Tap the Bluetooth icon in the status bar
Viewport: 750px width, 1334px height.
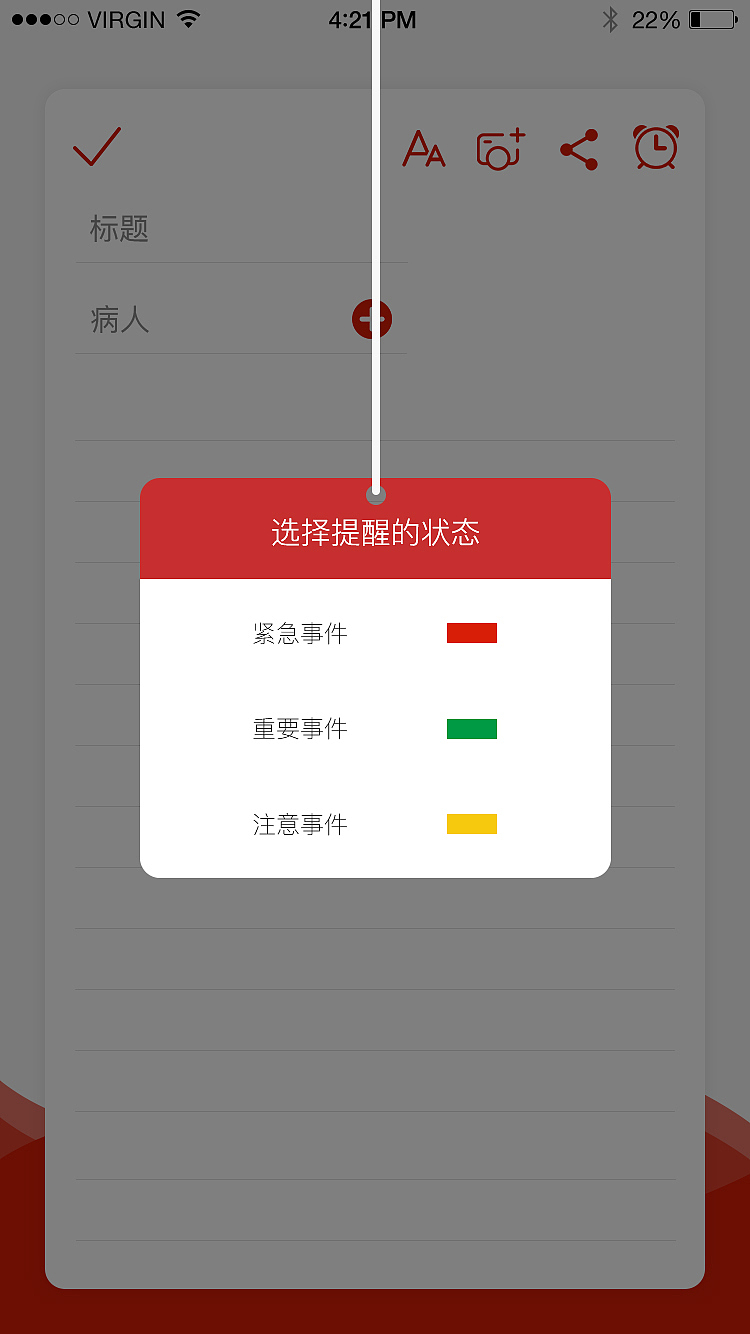click(609, 17)
